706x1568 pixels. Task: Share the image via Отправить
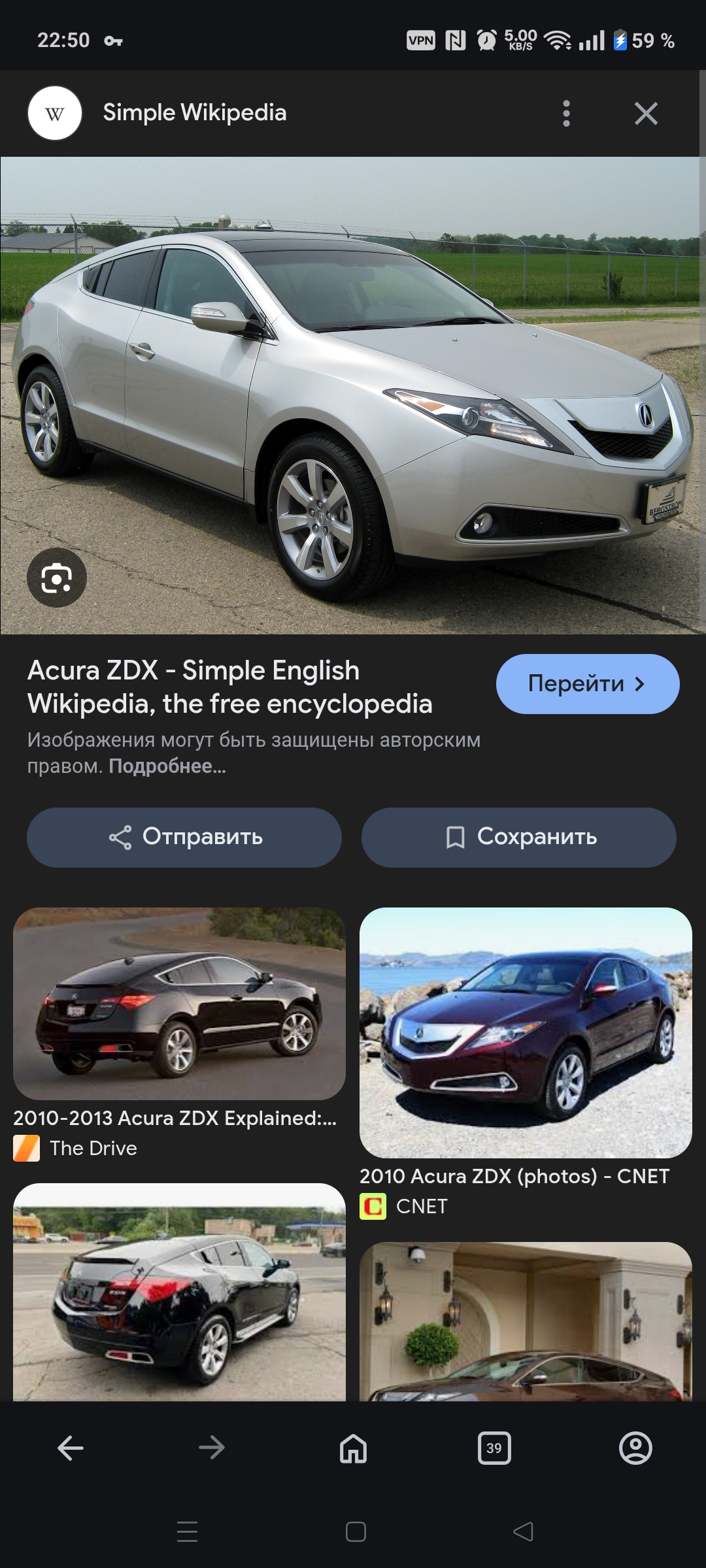[x=184, y=838]
